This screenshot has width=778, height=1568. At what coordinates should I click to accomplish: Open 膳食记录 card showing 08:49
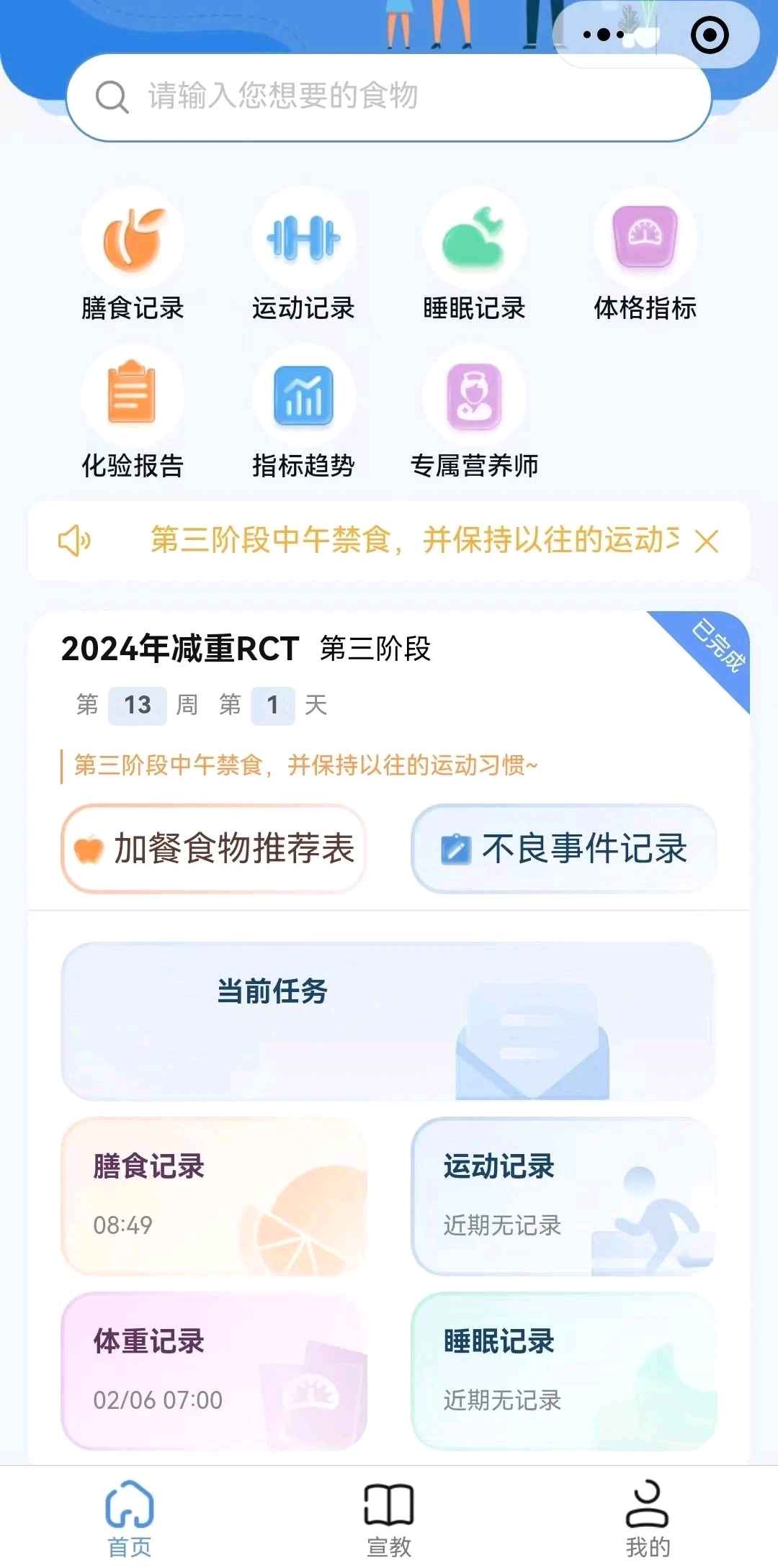(214, 1197)
